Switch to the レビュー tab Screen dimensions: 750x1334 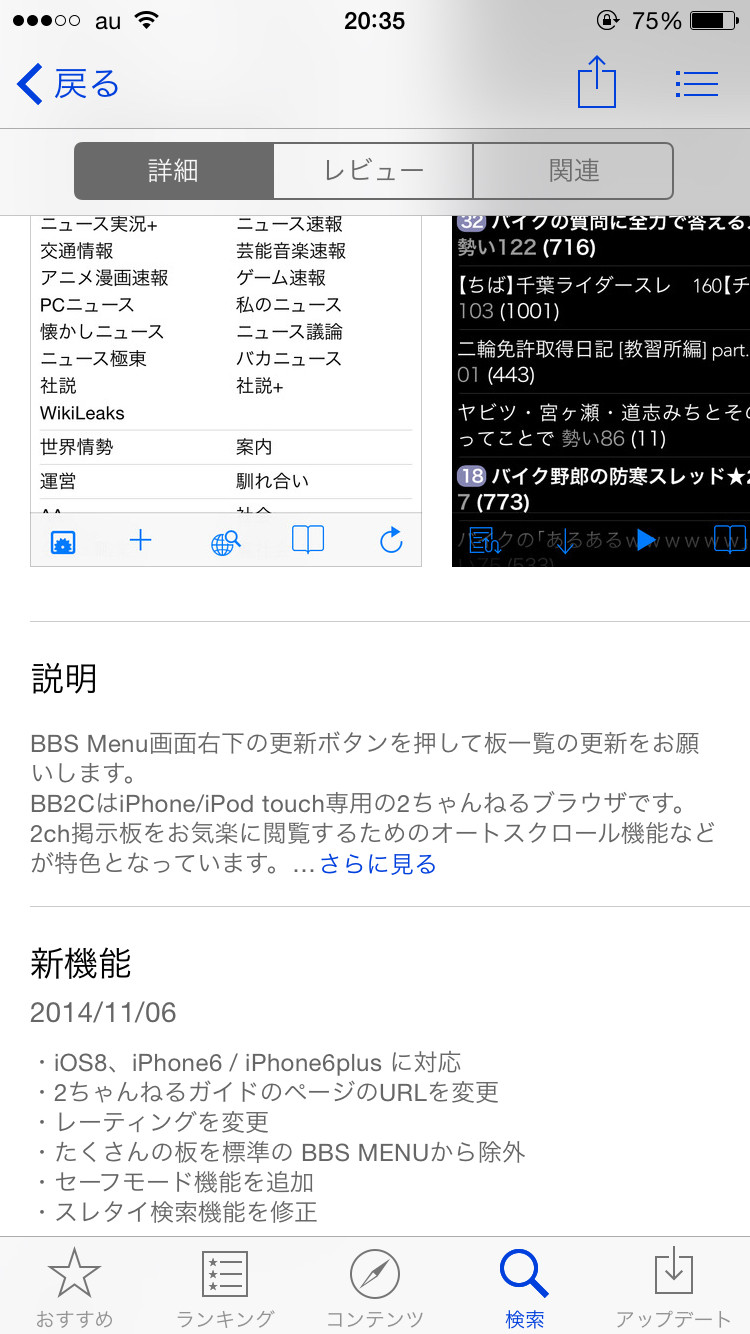(x=373, y=170)
